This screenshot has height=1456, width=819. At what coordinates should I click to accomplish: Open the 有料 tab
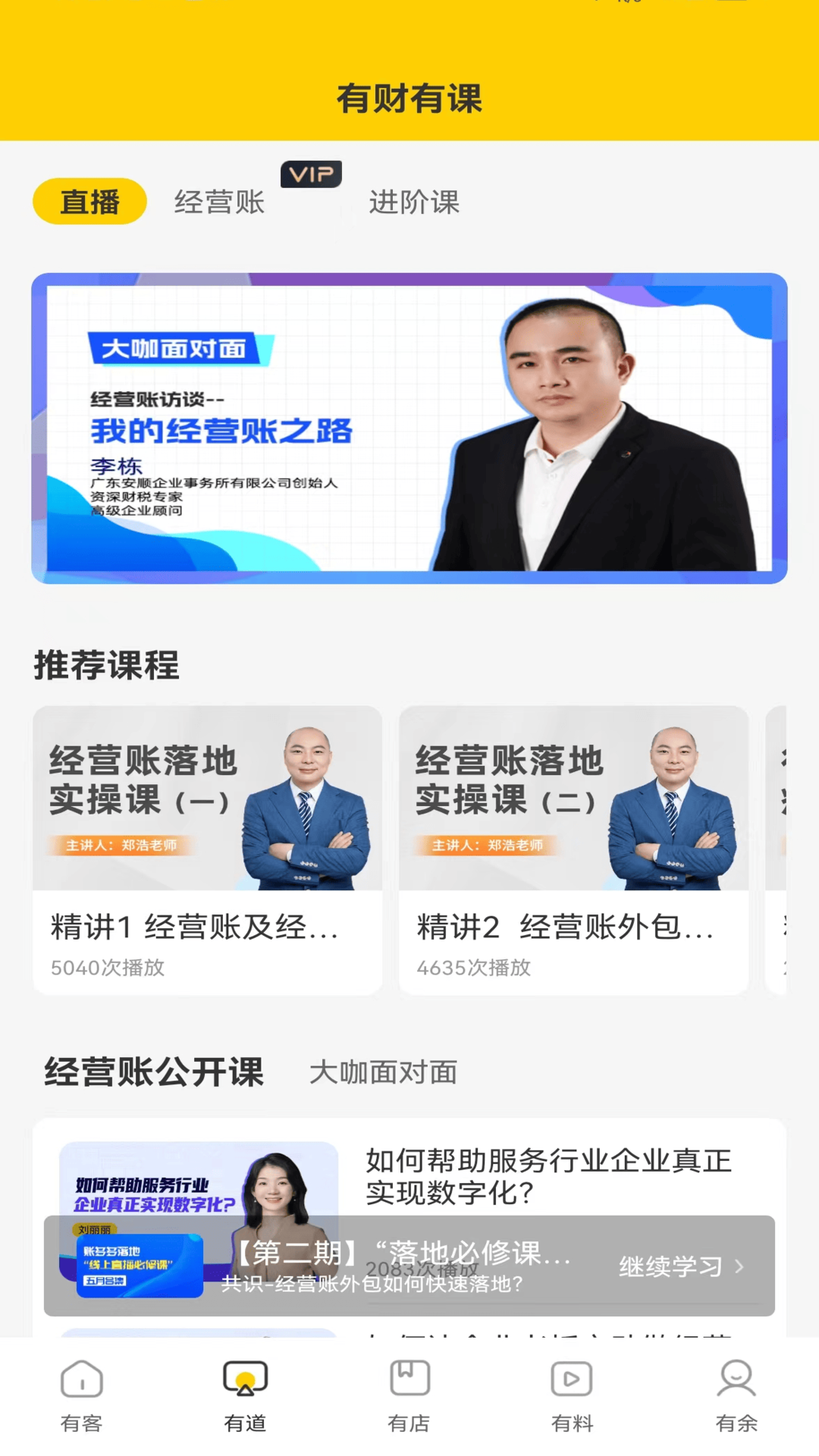coord(573,1395)
